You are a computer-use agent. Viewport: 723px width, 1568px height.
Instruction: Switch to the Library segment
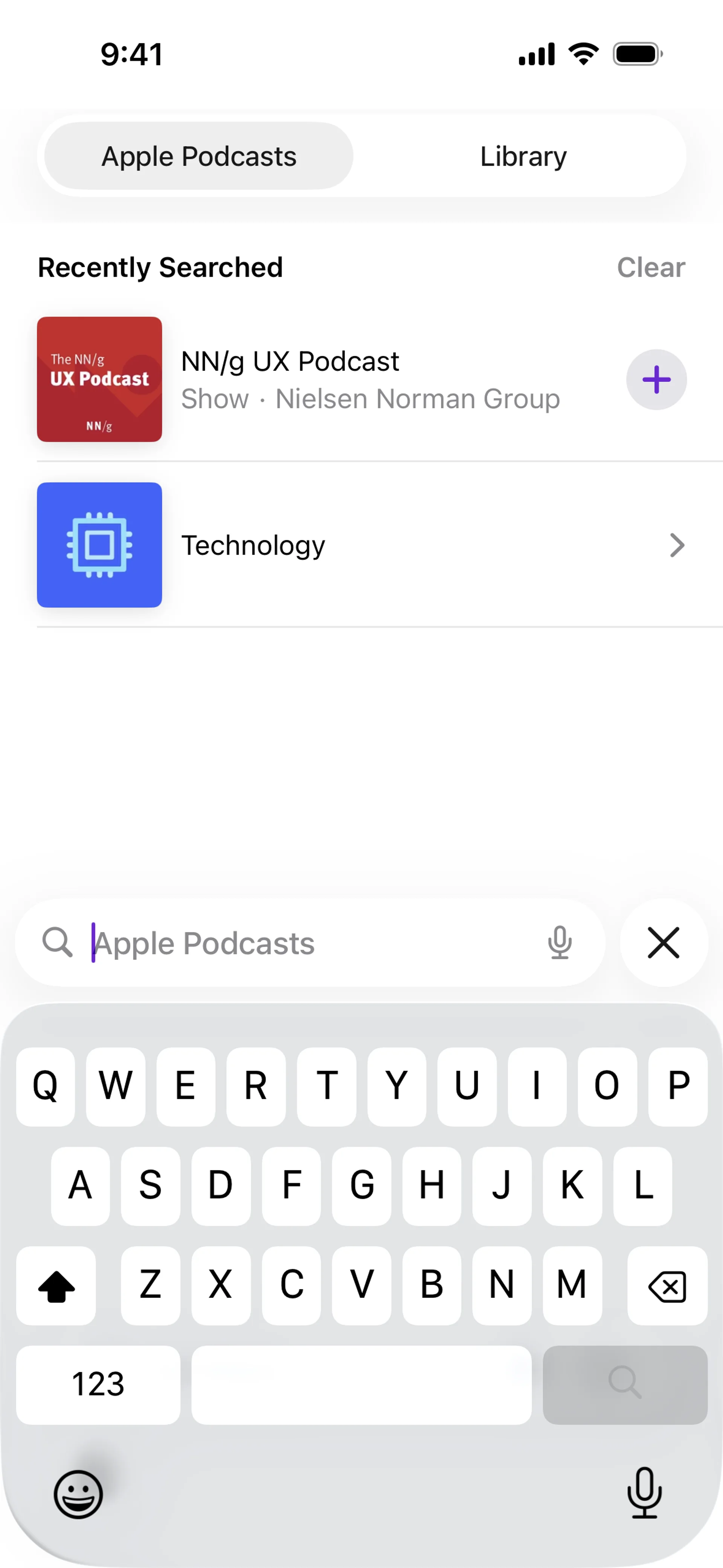(523, 156)
